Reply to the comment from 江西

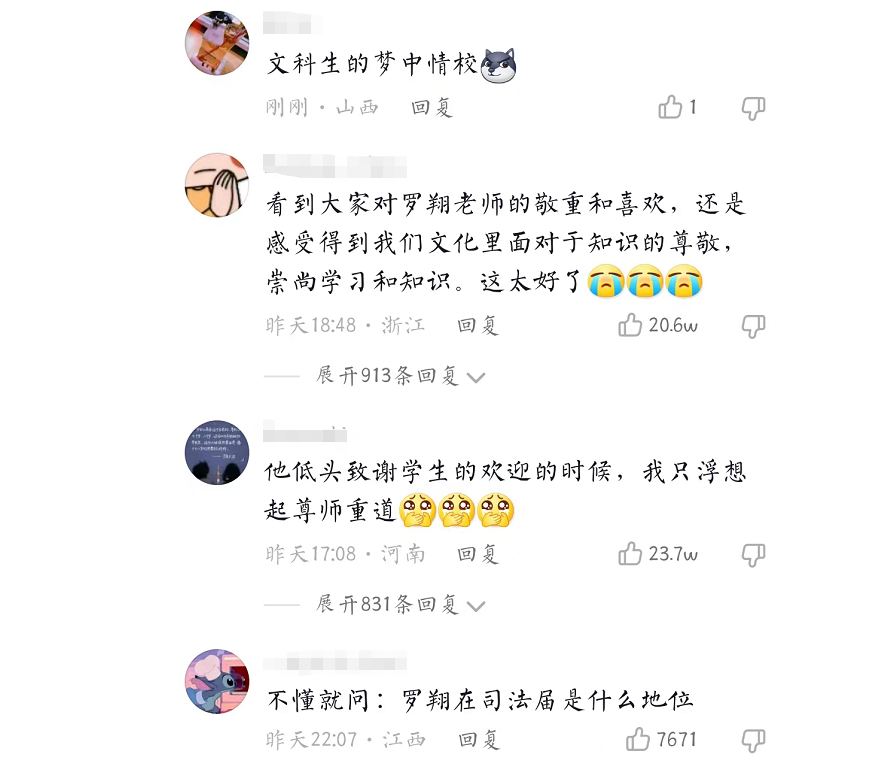[x=478, y=741]
